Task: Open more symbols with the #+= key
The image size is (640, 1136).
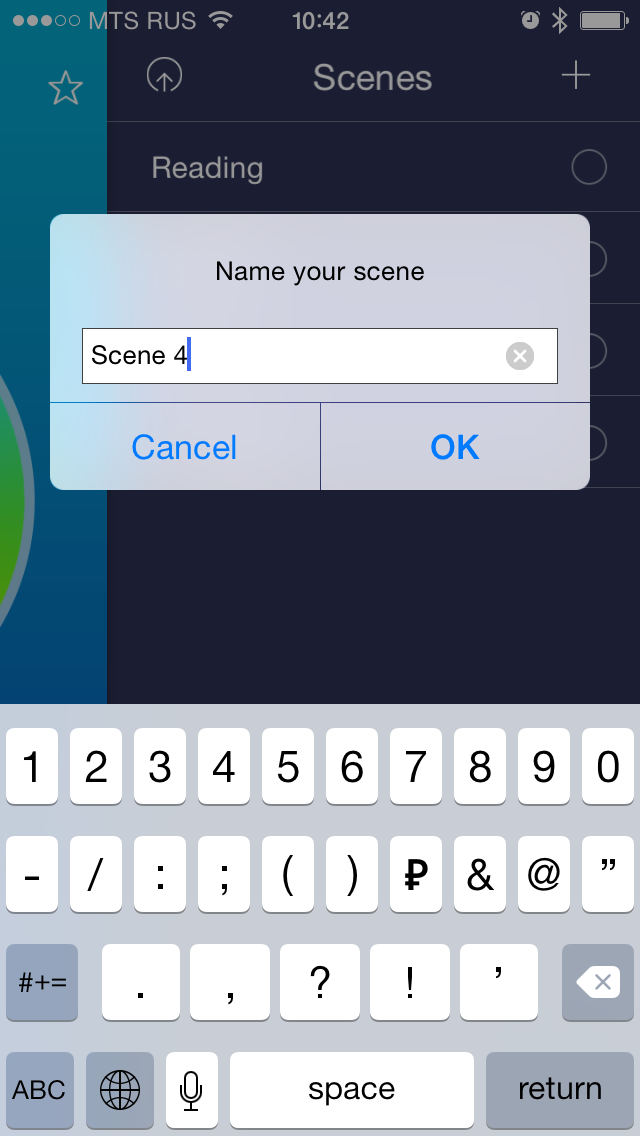Action: pyautogui.click(x=42, y=983)
